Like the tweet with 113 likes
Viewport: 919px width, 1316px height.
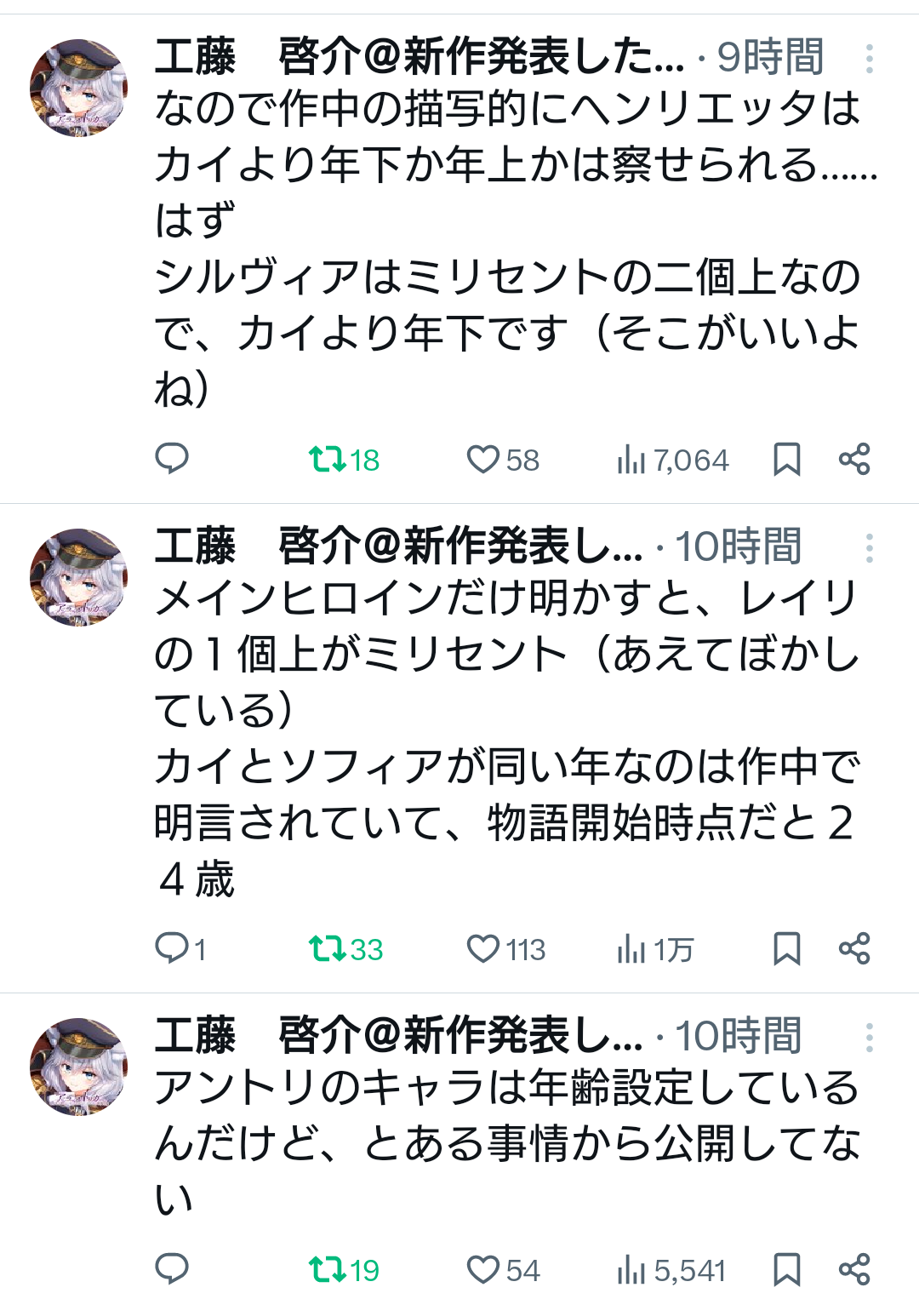point(482,948)
